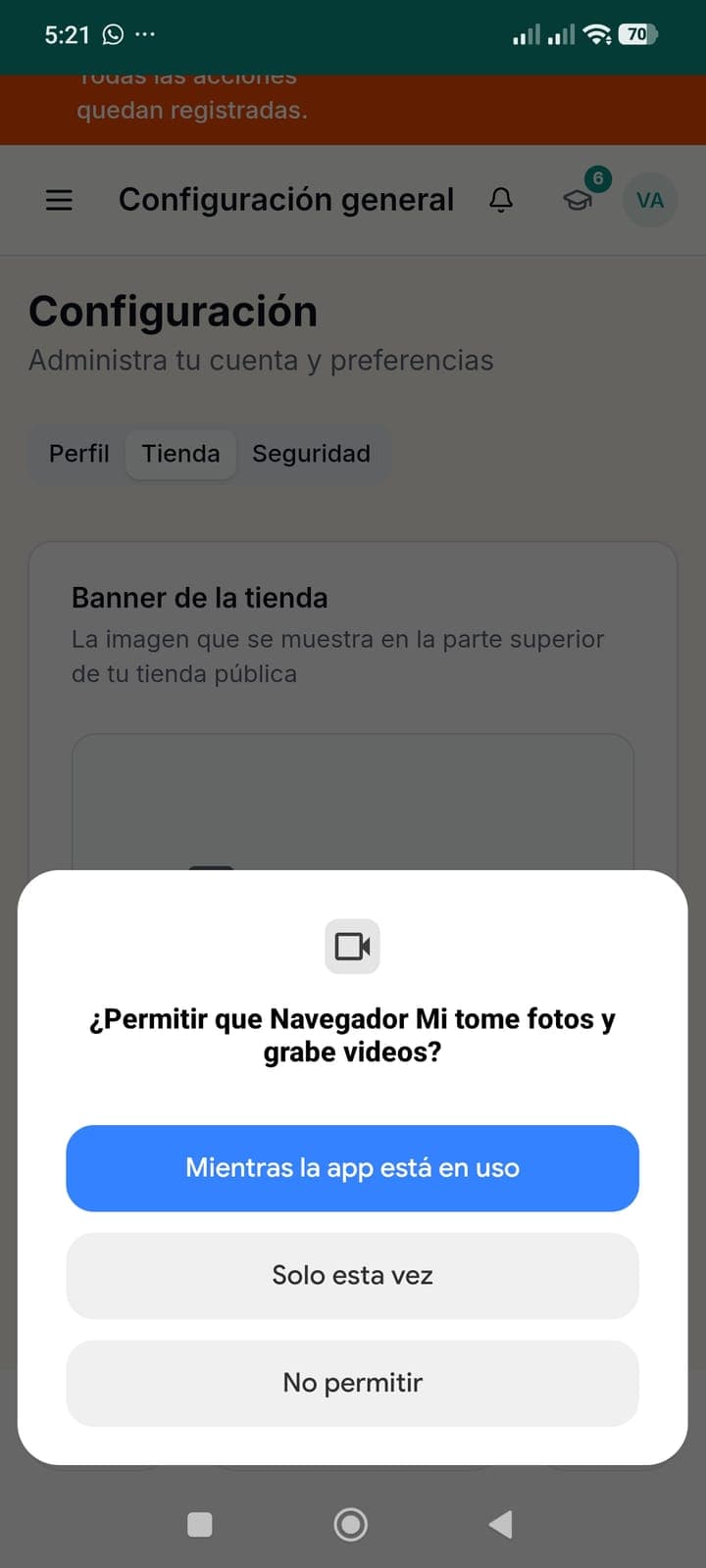Image resolution: width=706 pixels, height=1568 pixels.
Task: Choose Solo esta vez permission option
Action: 352,1276
